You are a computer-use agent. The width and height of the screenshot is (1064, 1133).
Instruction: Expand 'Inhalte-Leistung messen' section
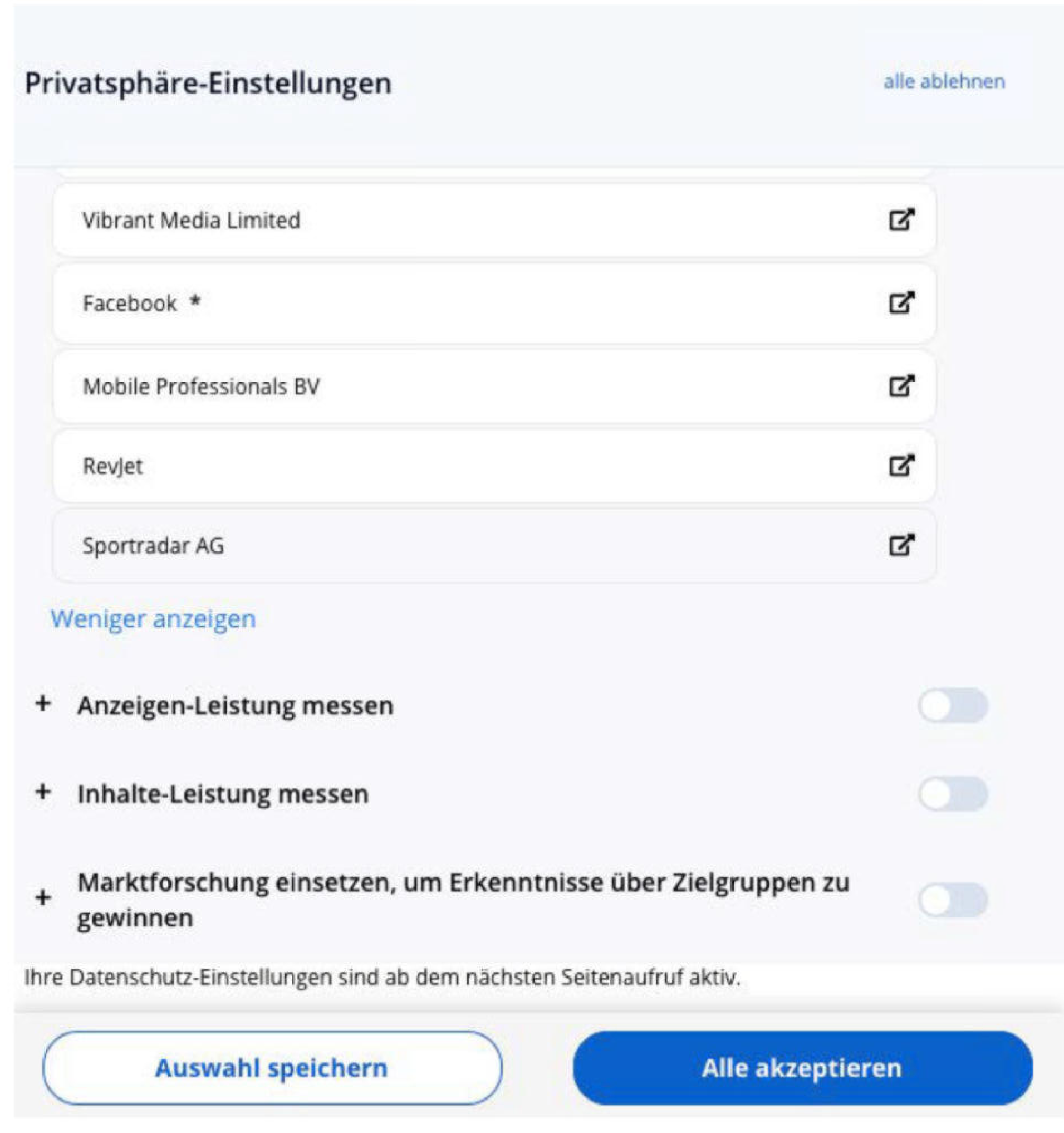click(x=43, y=793)
